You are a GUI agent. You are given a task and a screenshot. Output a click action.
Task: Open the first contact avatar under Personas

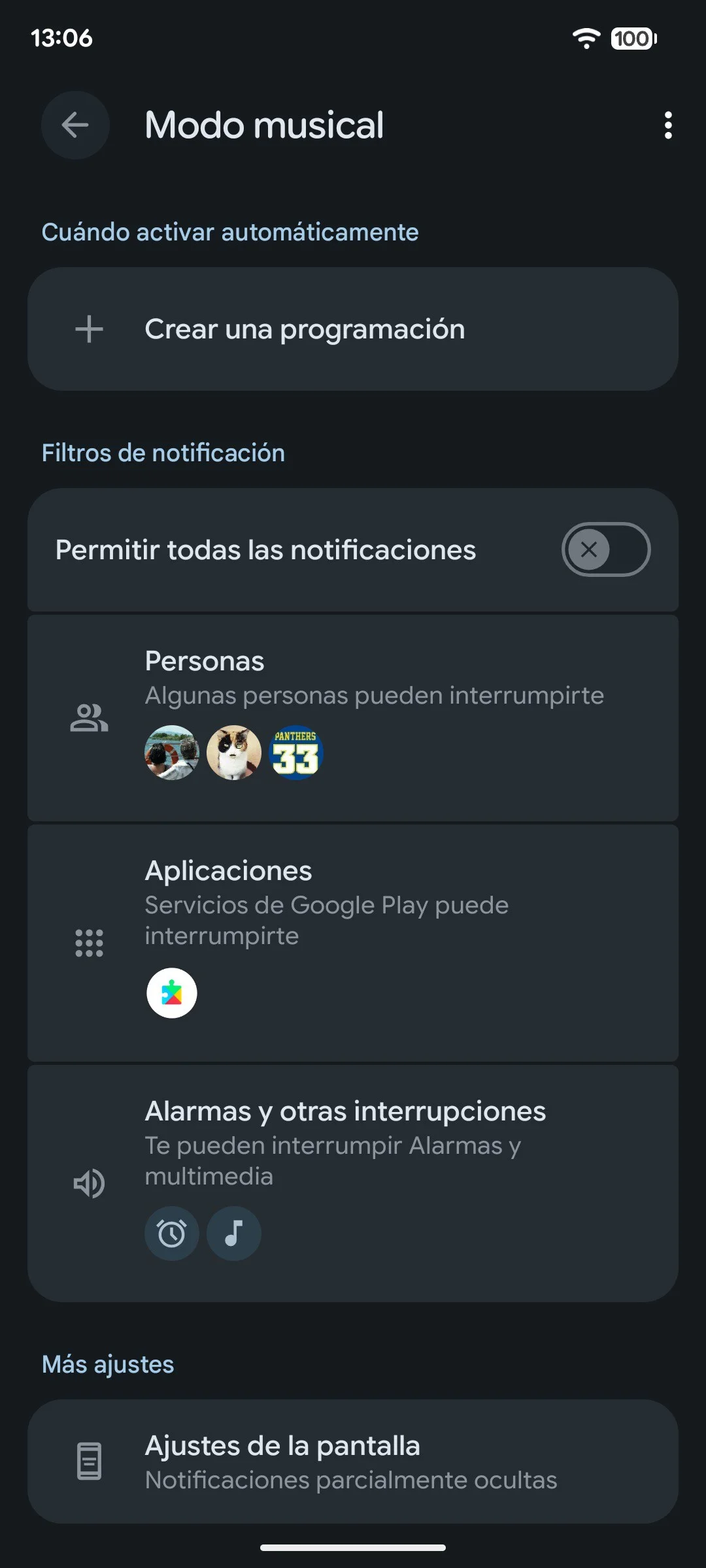pos(171,753)
